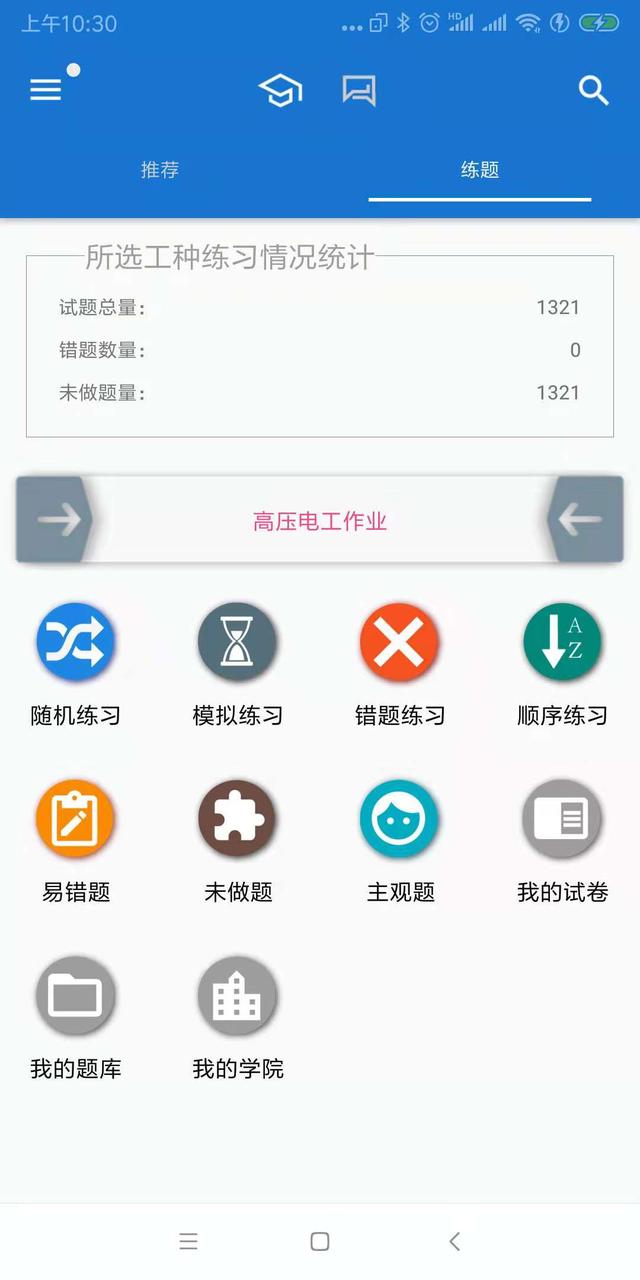The height and width of the screenshot is (1280, 640).
Task: Tap the right-pointing arrow beside 高压电工作业
Action: click(x=58, y=519)
